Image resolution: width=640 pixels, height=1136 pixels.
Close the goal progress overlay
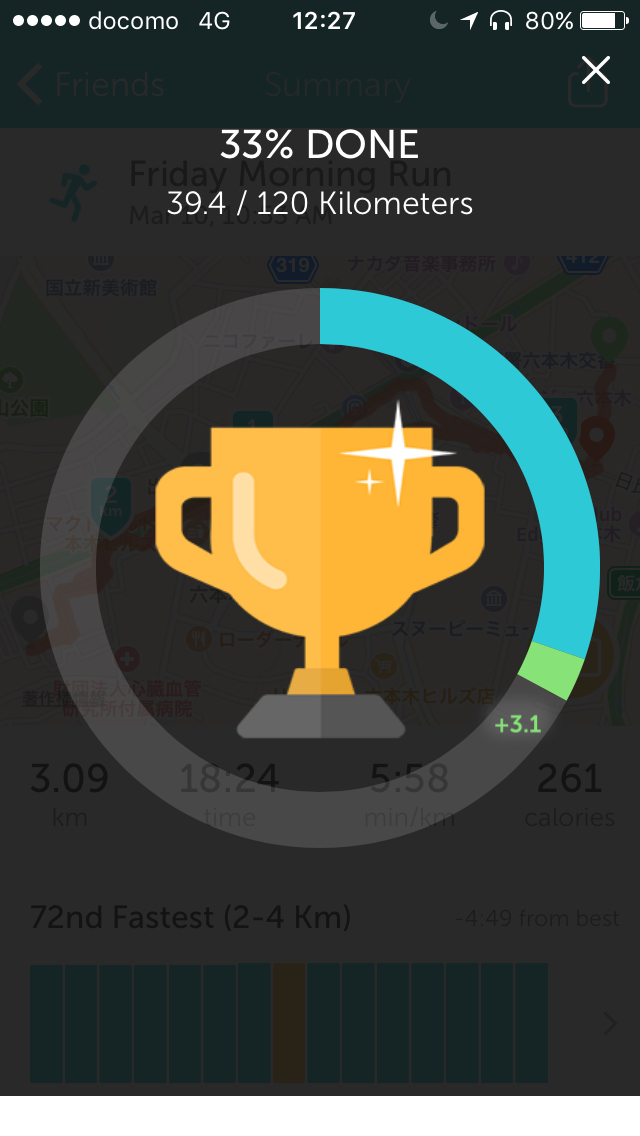(595, 70)
